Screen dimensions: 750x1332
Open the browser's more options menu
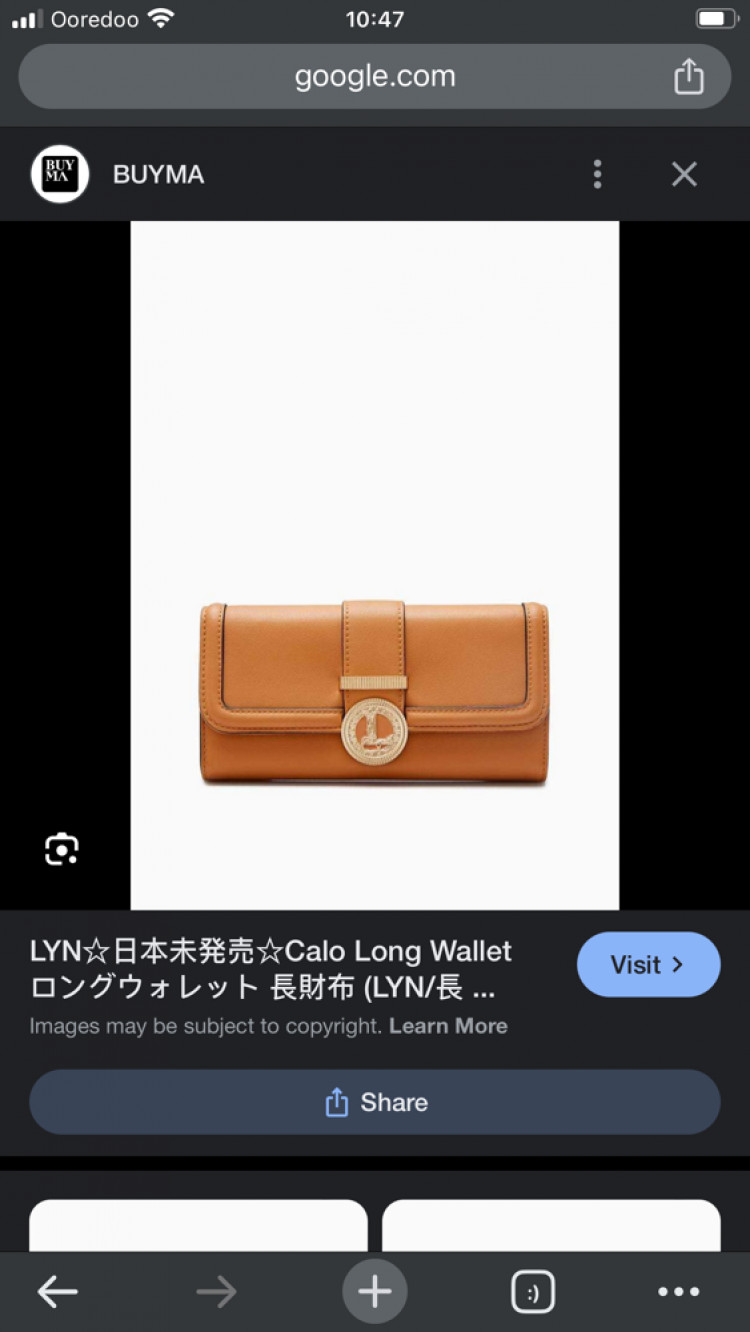[x=678, y=1292]
